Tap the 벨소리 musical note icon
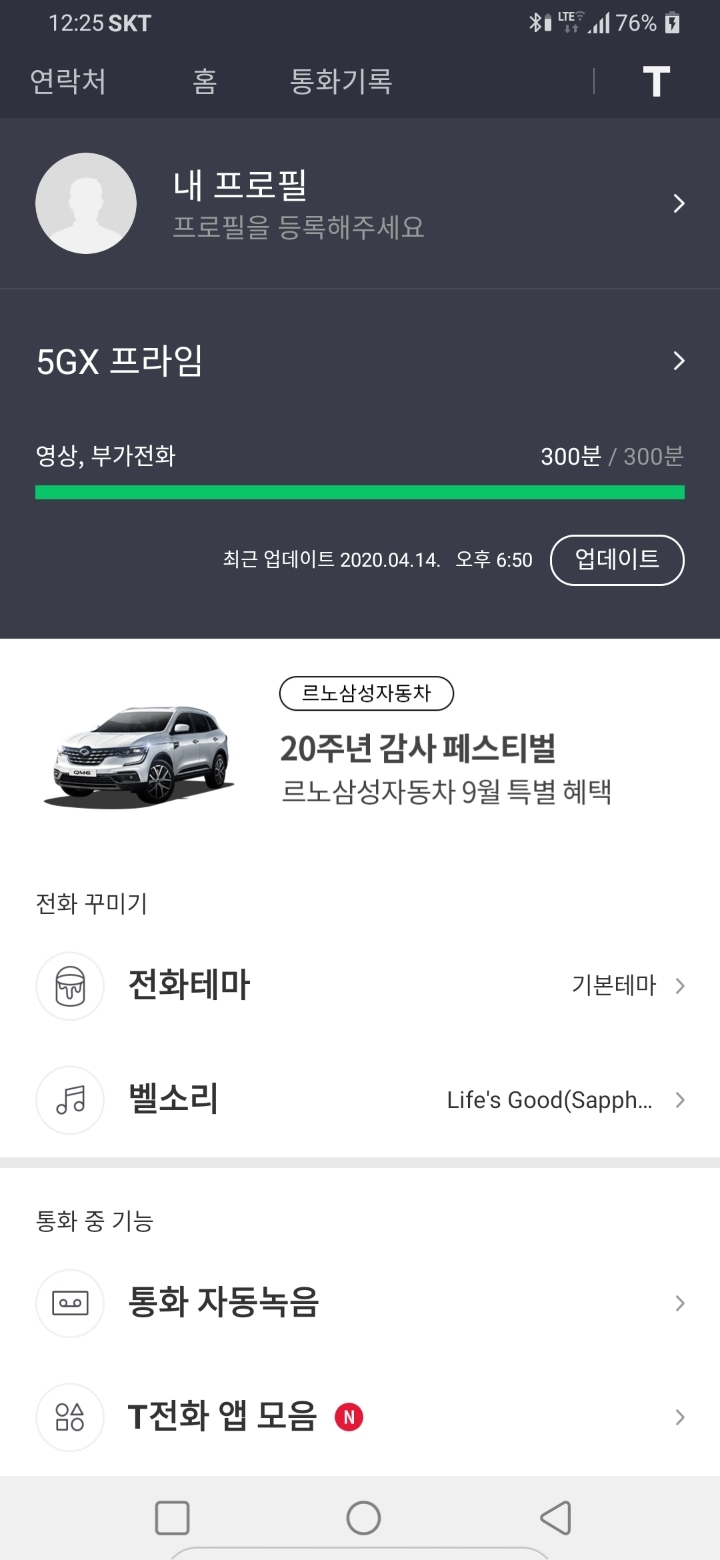Viewport: 720px width, 1560px height. pyautogui.click(x=69, y=1100)
